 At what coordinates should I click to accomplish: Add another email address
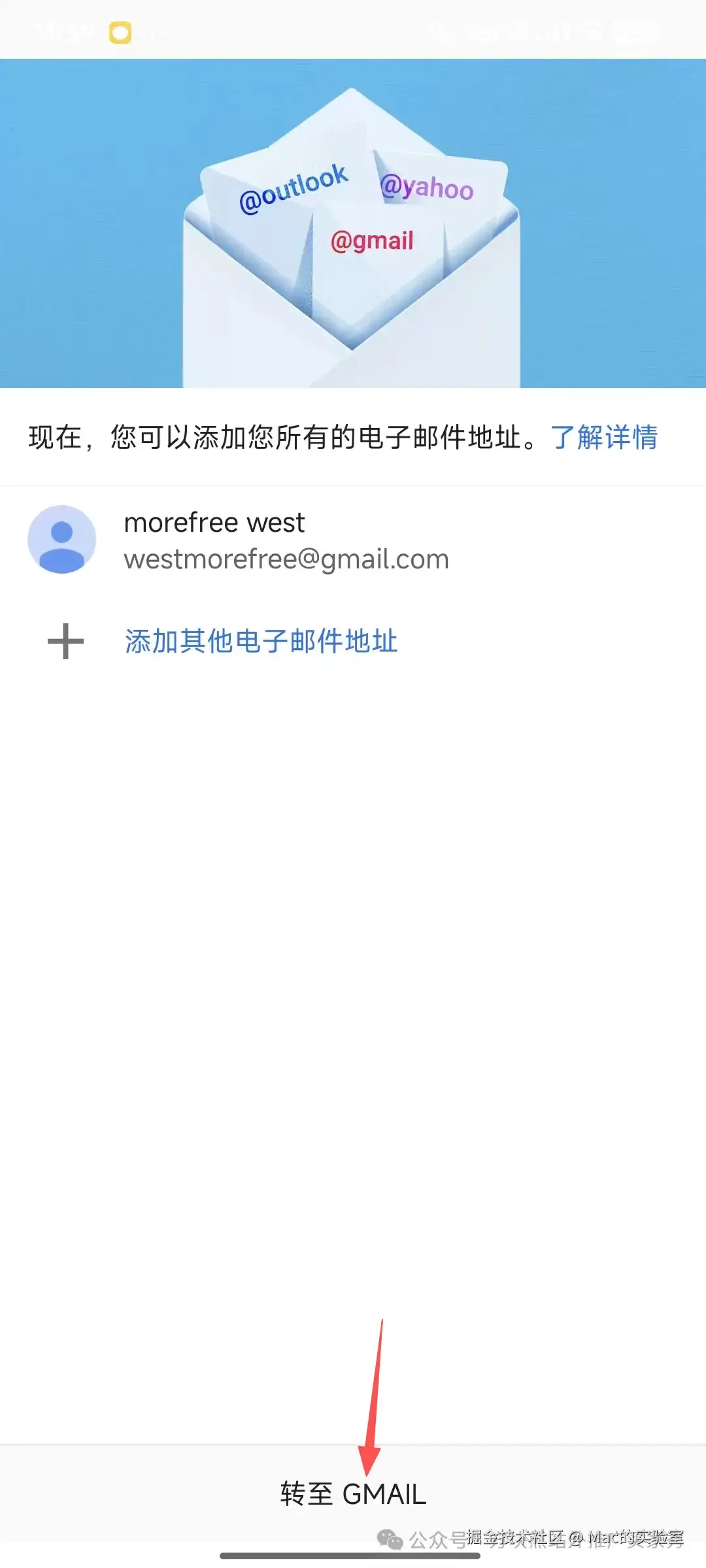tap(260, 641)
